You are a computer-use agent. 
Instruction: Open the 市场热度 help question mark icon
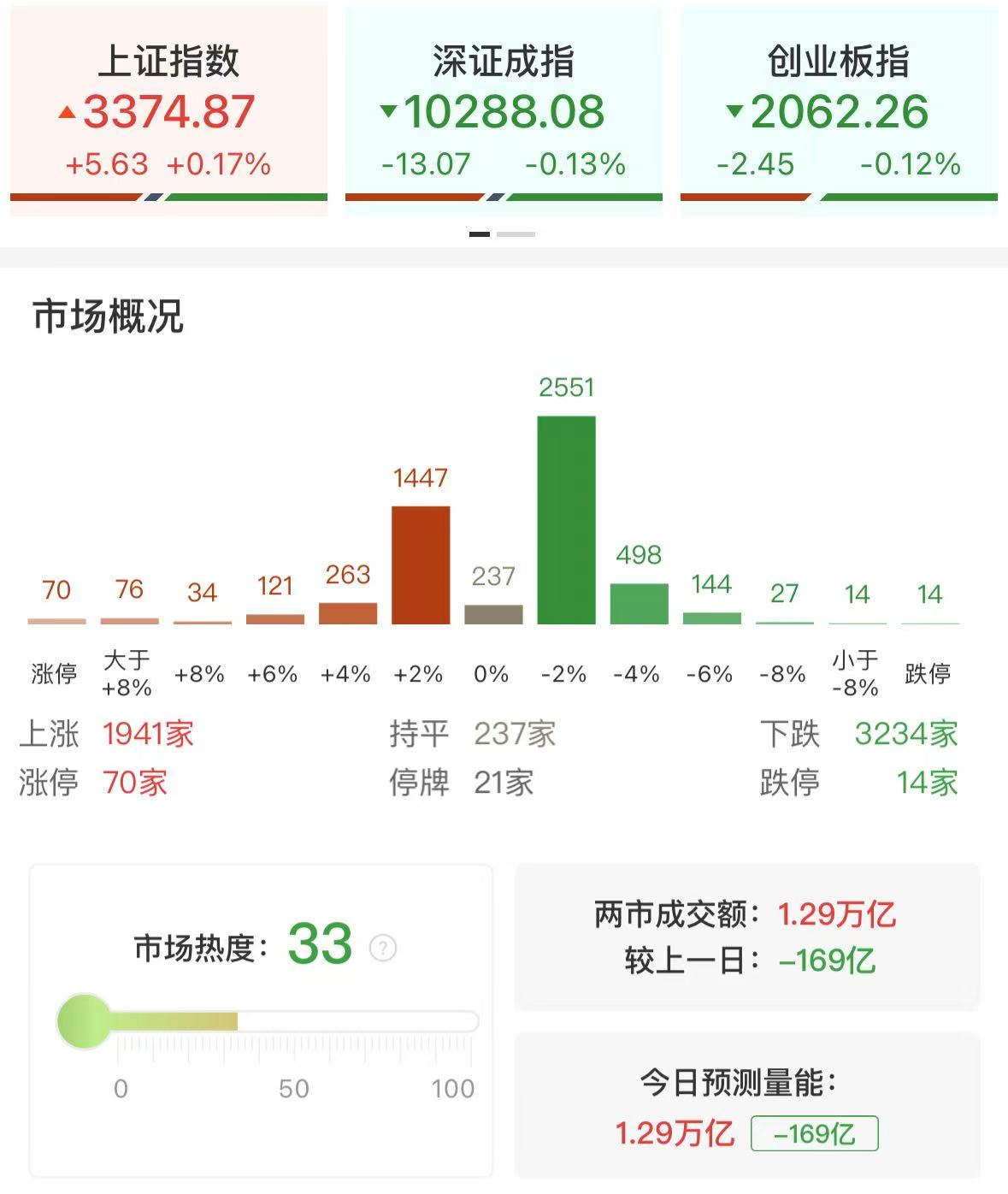coord(384,946)
